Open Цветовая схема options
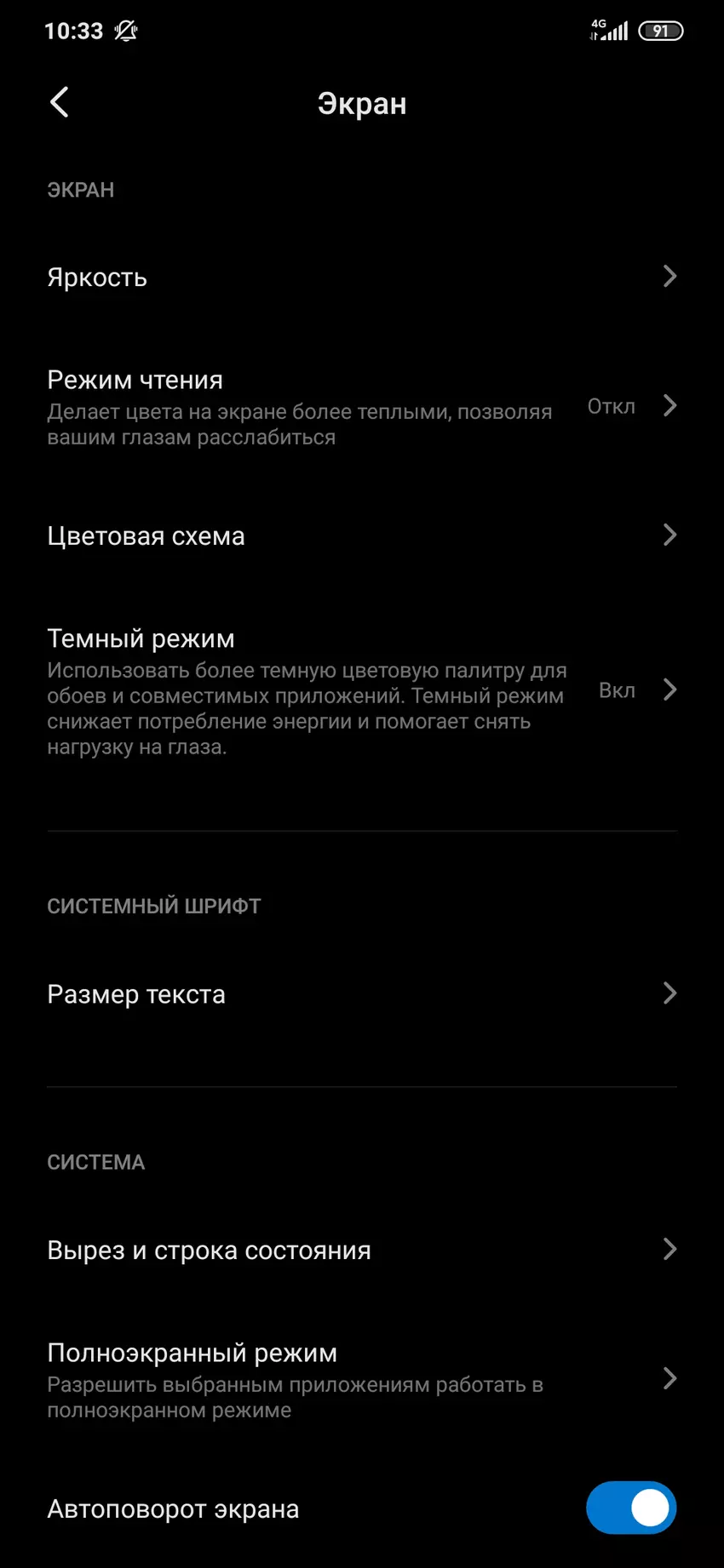 (x=361, y=535)
